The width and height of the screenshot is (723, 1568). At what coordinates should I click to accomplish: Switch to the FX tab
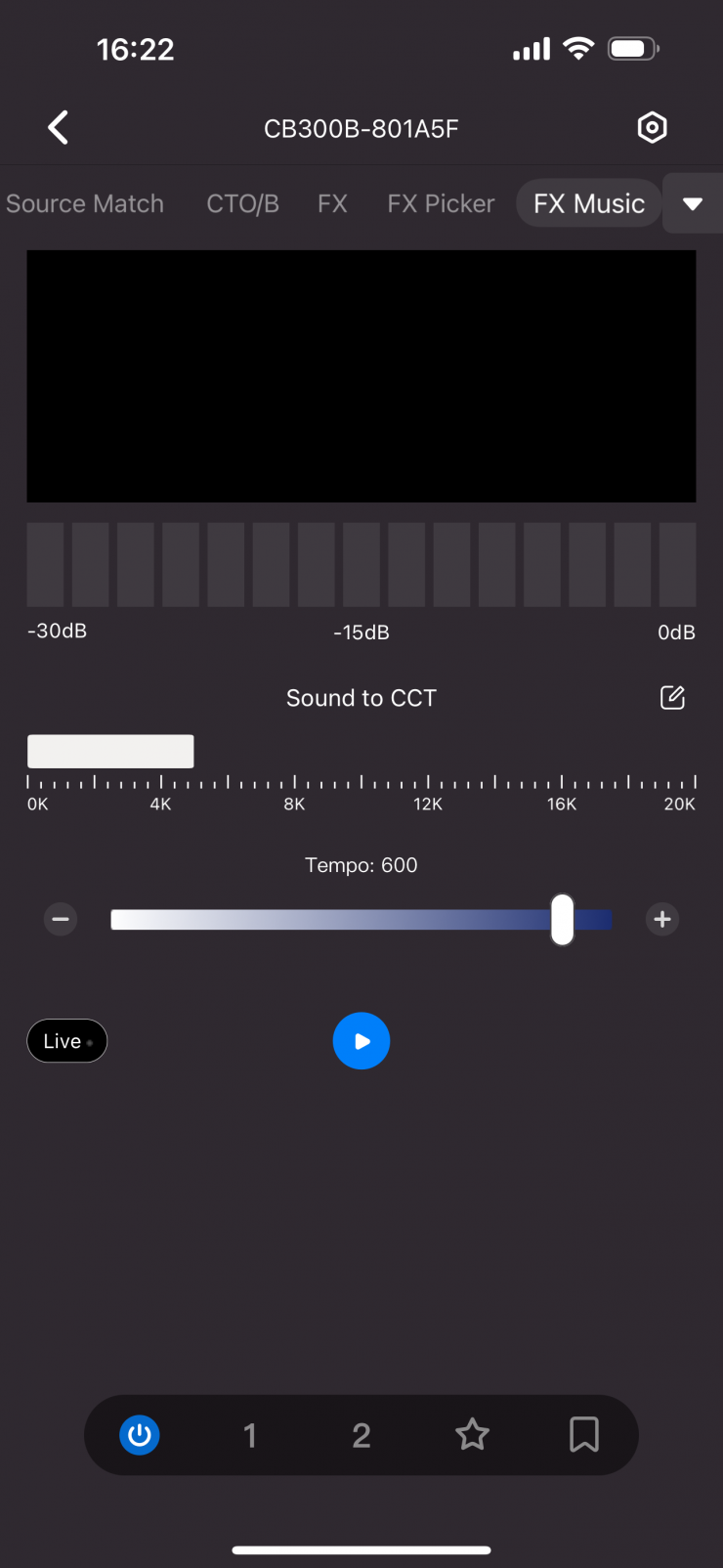(x=332, y=203)
